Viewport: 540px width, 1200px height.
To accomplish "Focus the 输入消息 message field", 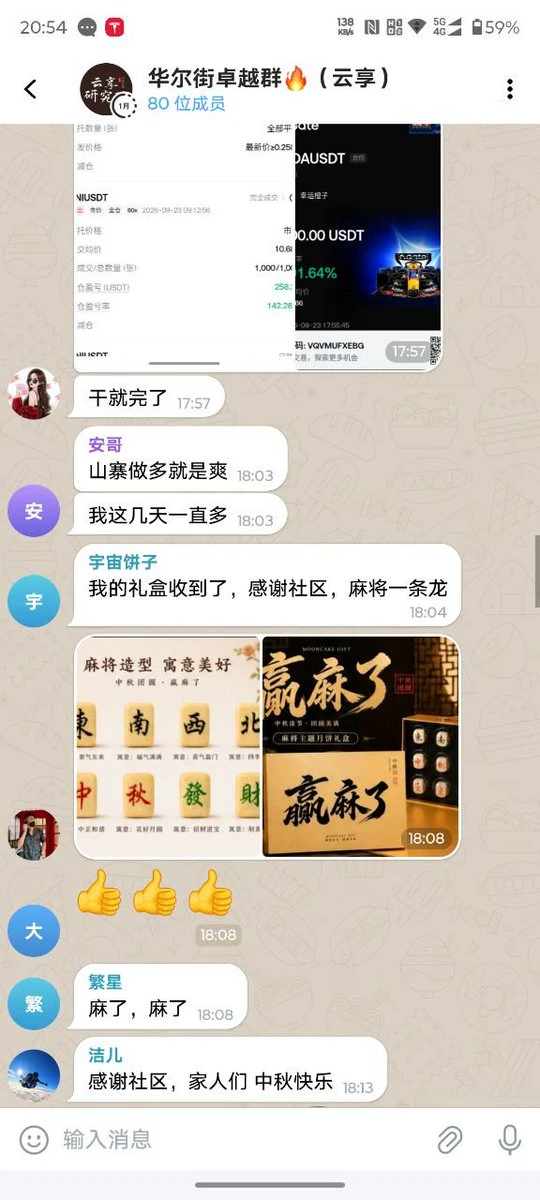I will pyautogui.click(x=240, y=1138).
